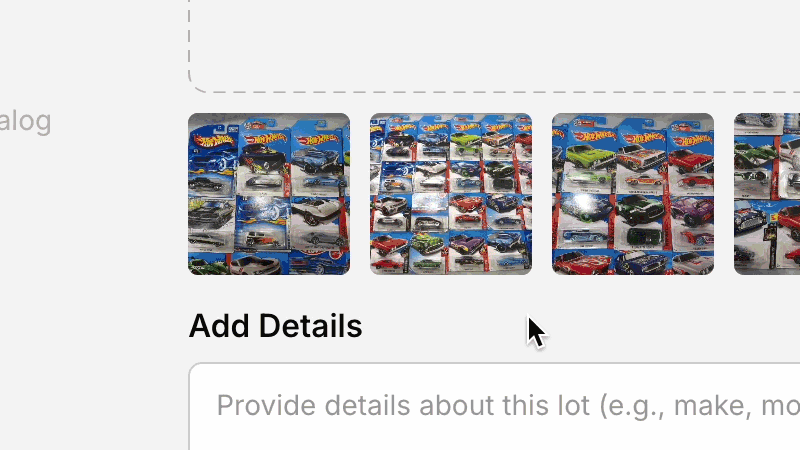Viewport: 800px width, 450px height.
Task: Open the fourth partially visible photo
Action: click(768, 194)
